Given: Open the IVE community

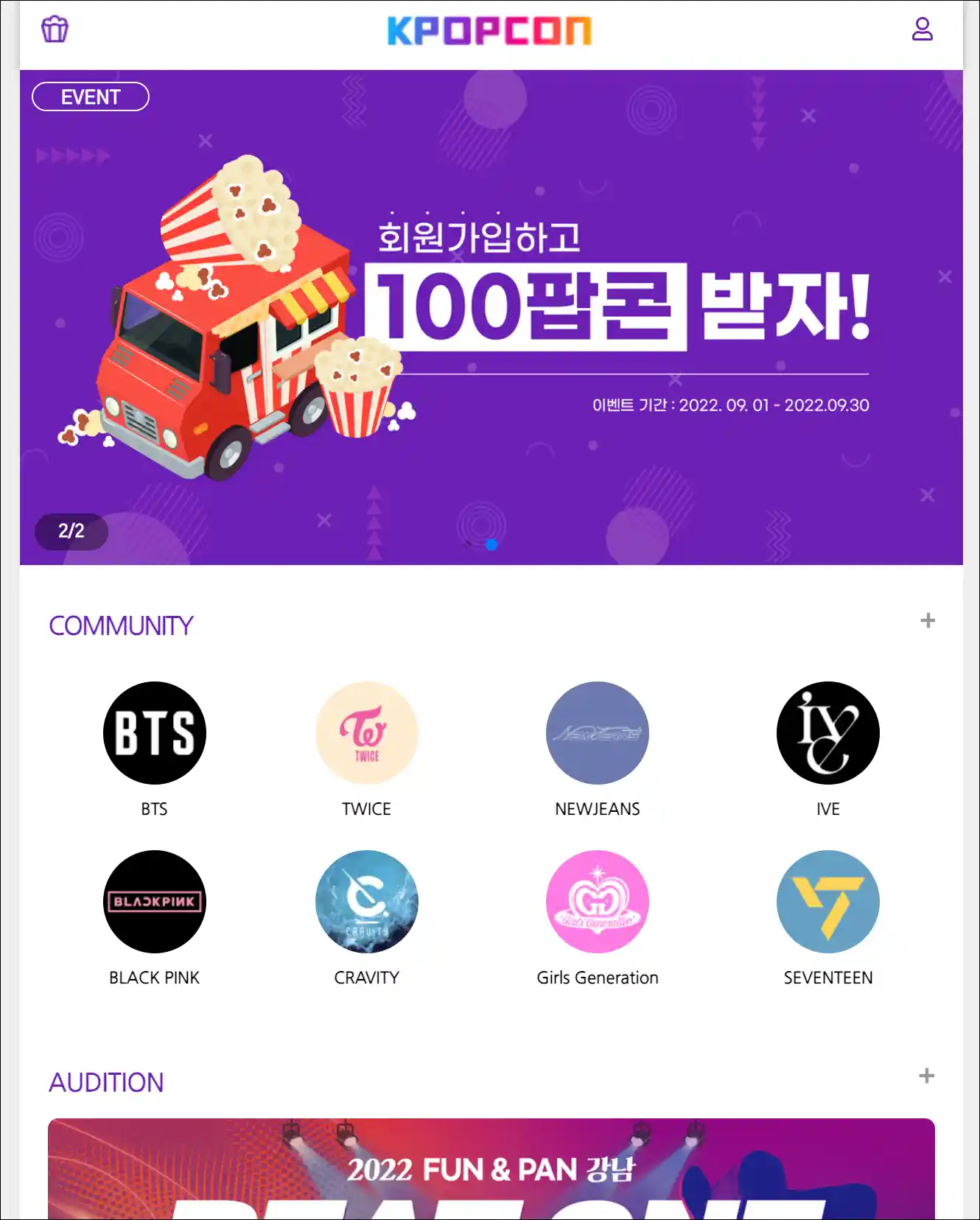Looking at the screenshot, I should [827, 733].
